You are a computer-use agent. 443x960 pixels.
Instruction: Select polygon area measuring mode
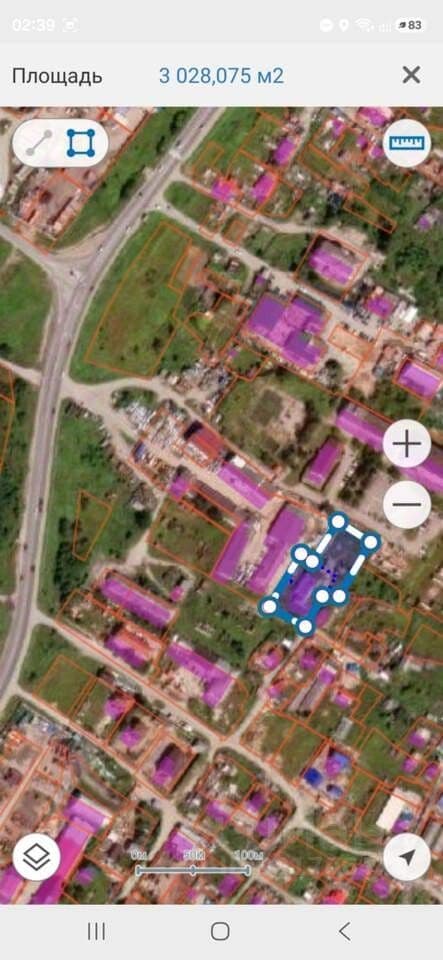pyautogui.click(x=81, y=143)
